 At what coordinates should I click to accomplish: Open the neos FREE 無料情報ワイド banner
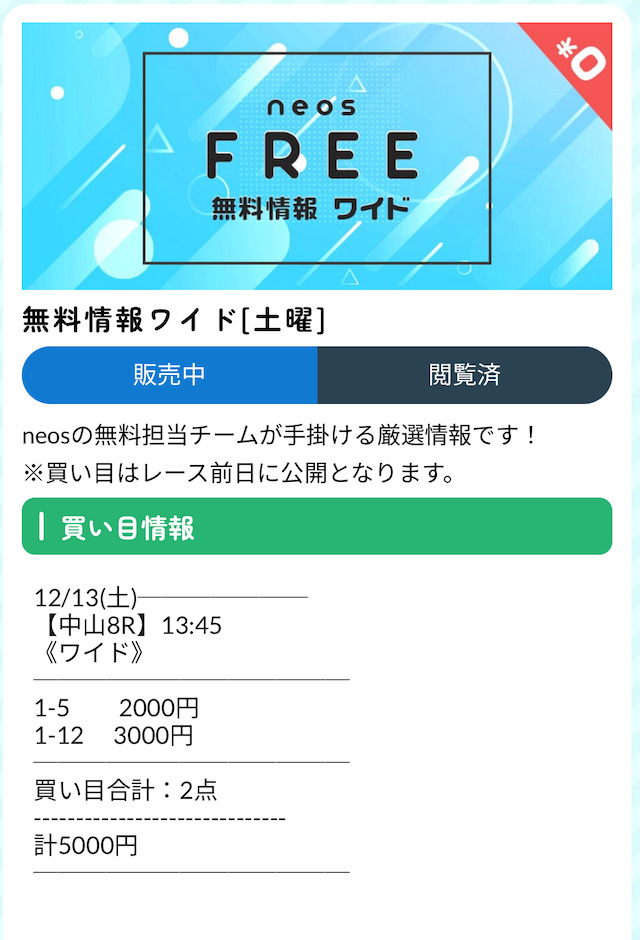[316, 156]
